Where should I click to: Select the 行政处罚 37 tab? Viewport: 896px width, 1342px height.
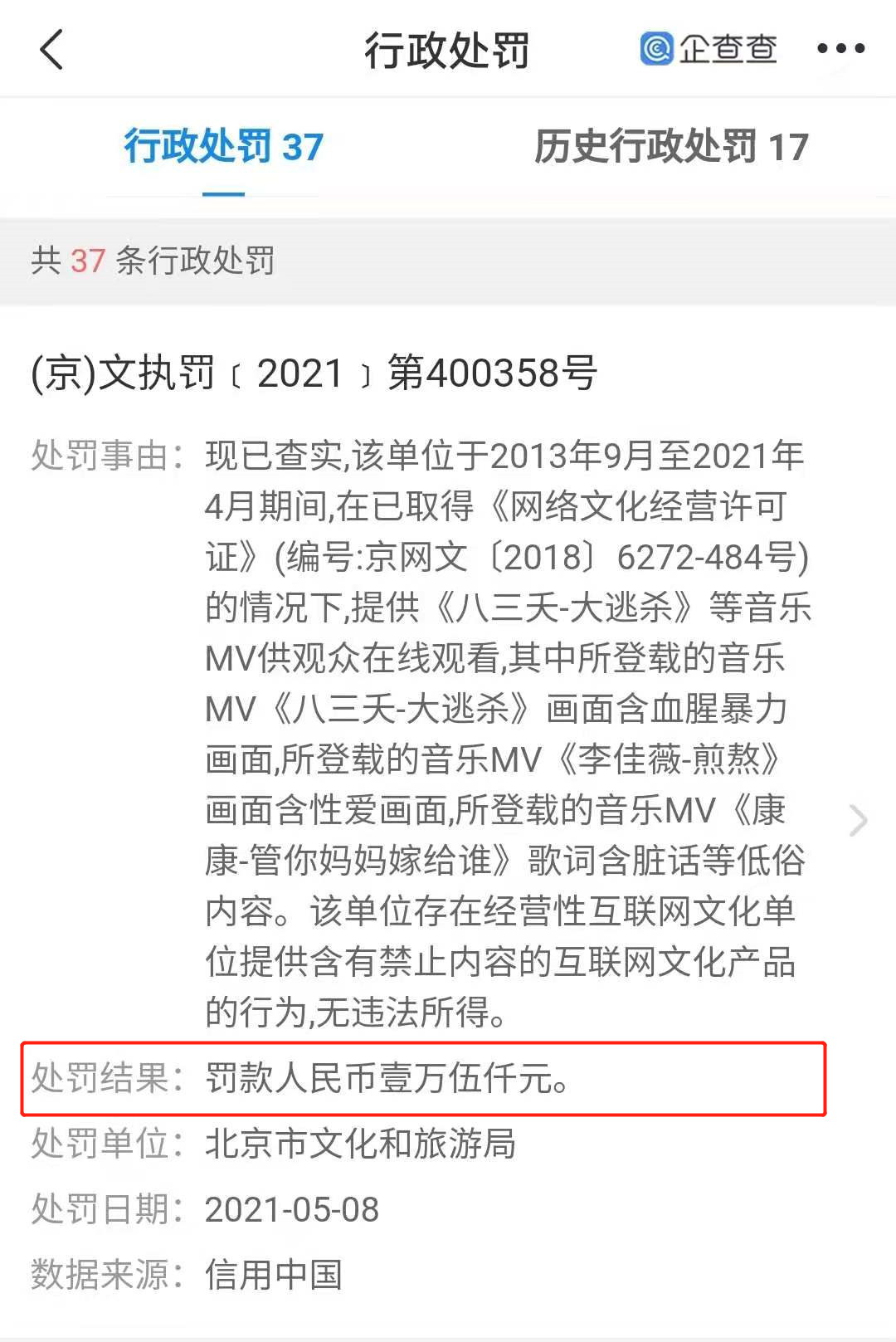223,147
